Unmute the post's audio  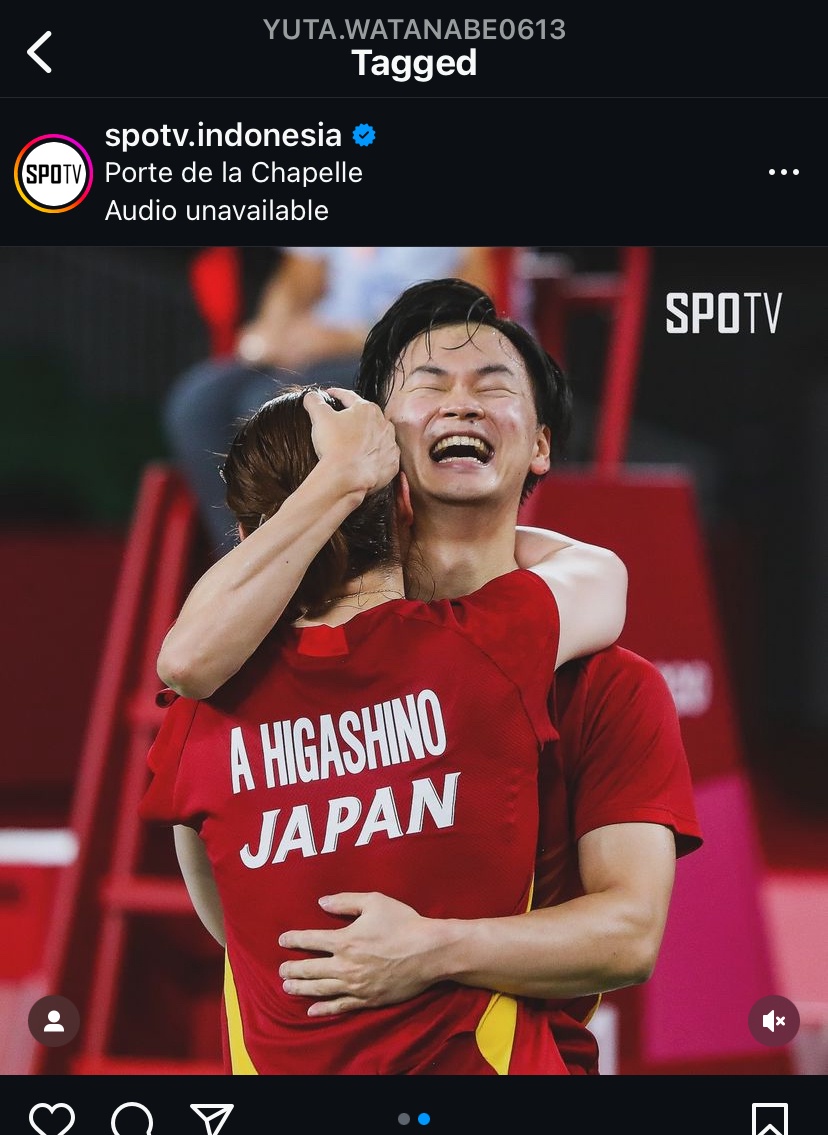click(x=773, y=1021)
